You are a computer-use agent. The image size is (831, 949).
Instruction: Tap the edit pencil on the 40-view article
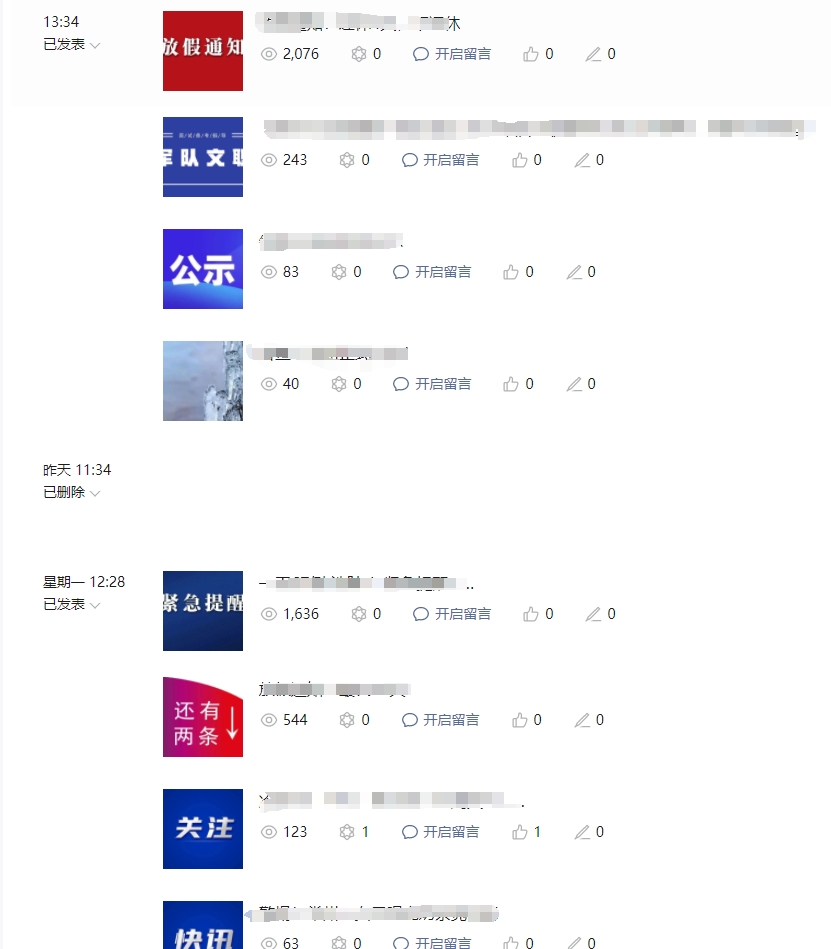click(x=574, y=384)
